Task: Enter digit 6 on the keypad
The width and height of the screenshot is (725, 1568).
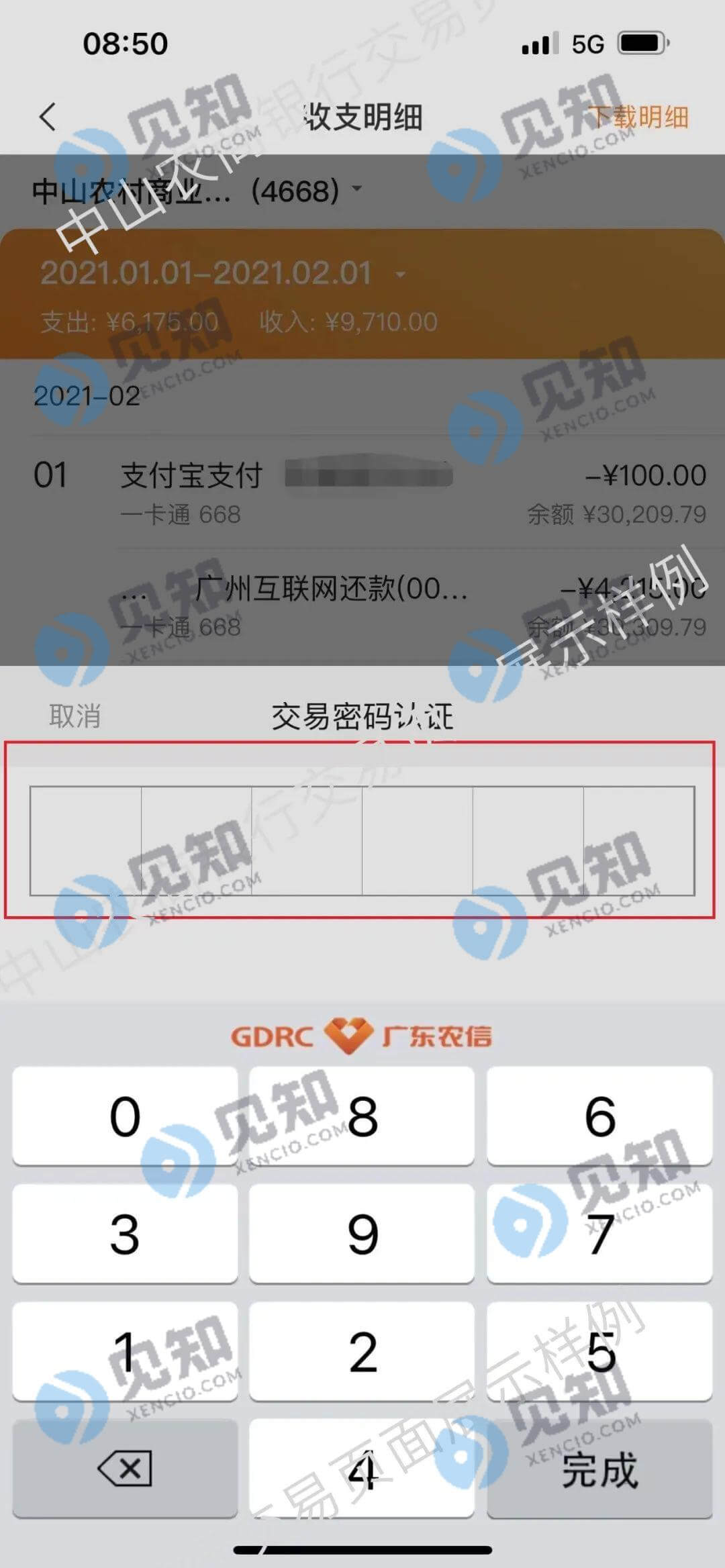Action: tap(599, 1116)
